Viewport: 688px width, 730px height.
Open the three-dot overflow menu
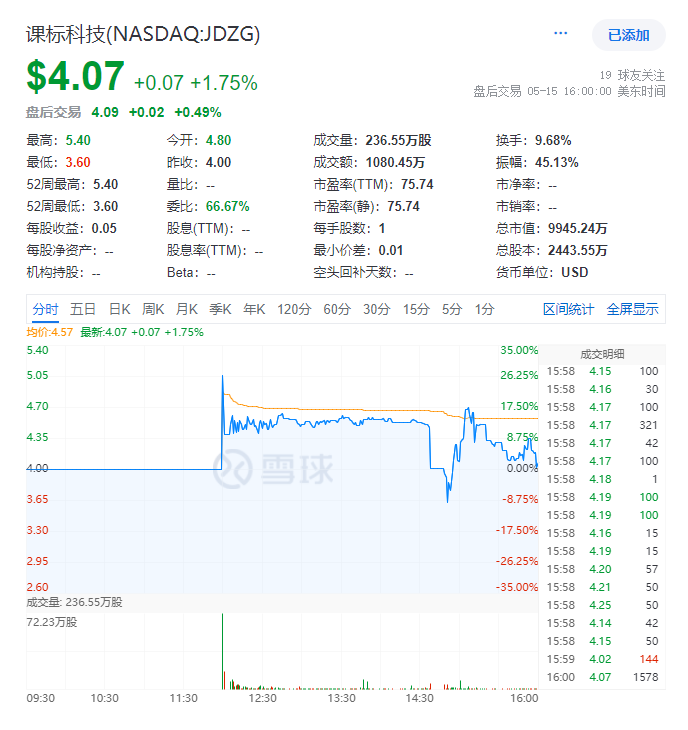(560, 34)
